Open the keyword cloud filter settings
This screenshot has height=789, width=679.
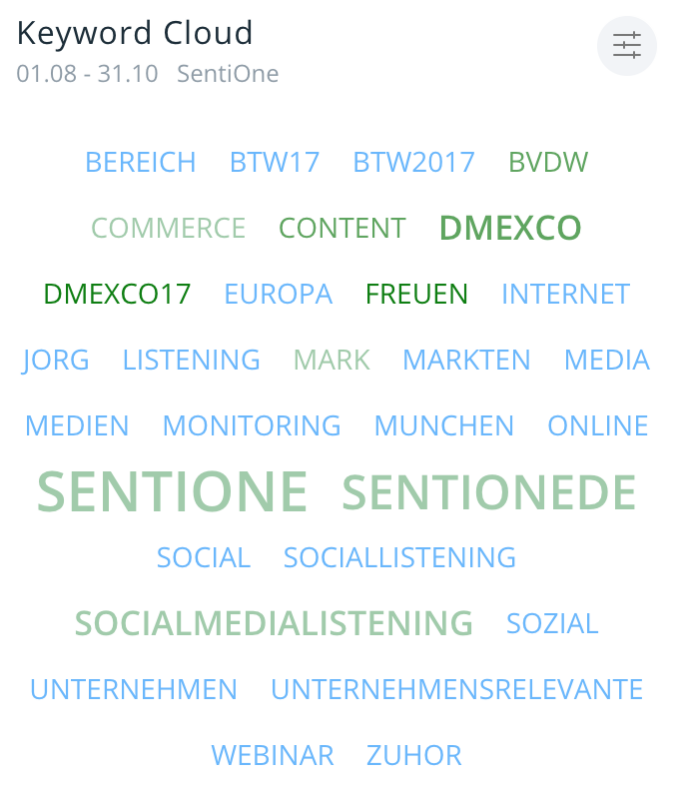point(627,46)
